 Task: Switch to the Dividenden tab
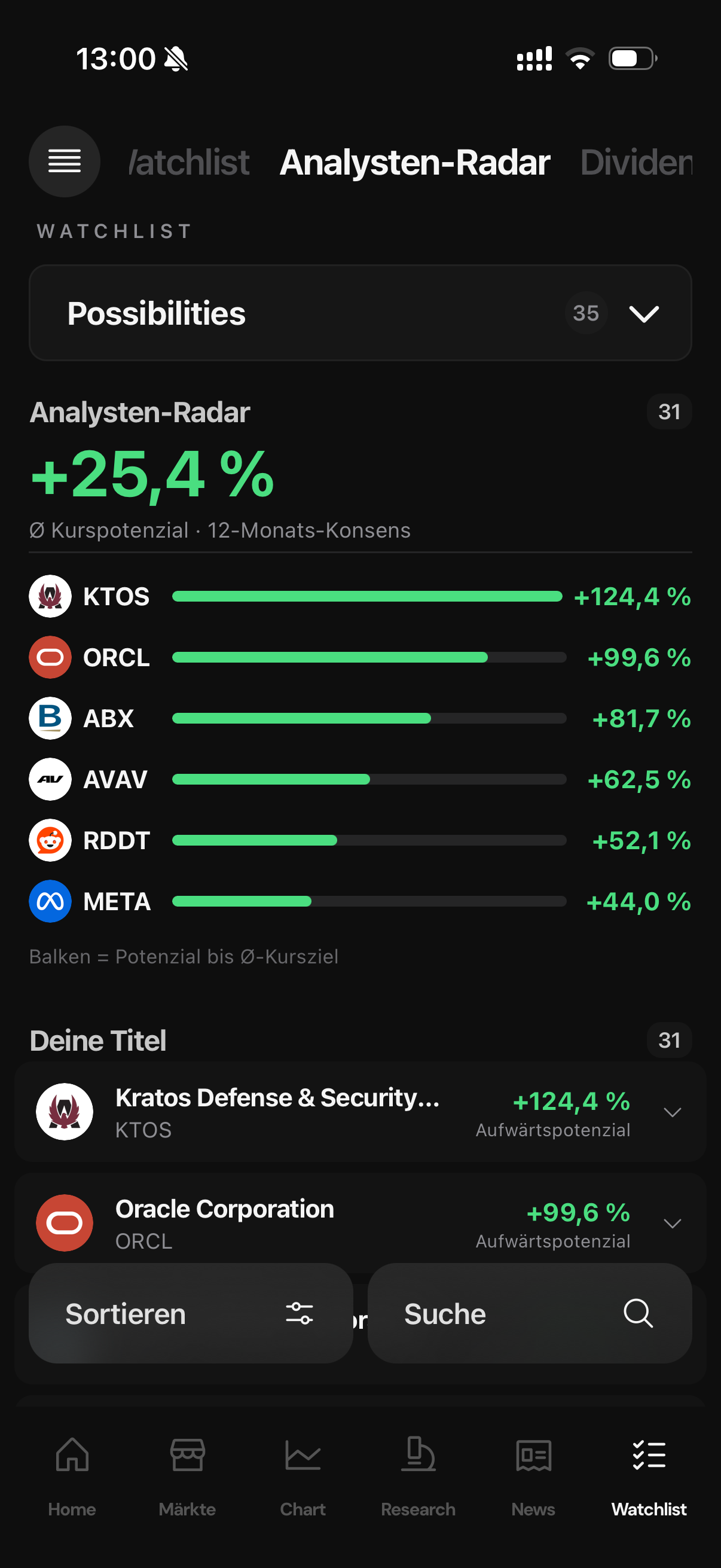(636, 163)
